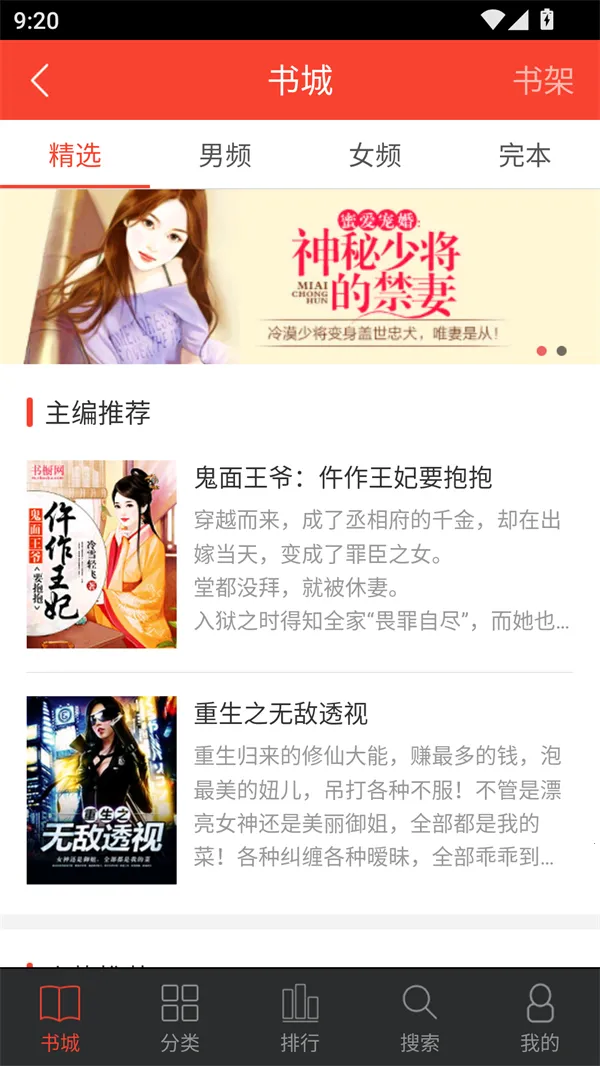
Task: Open the novel 鬼面王爷：仵作王妃要抱抱
Action: (x=343, y=478)
